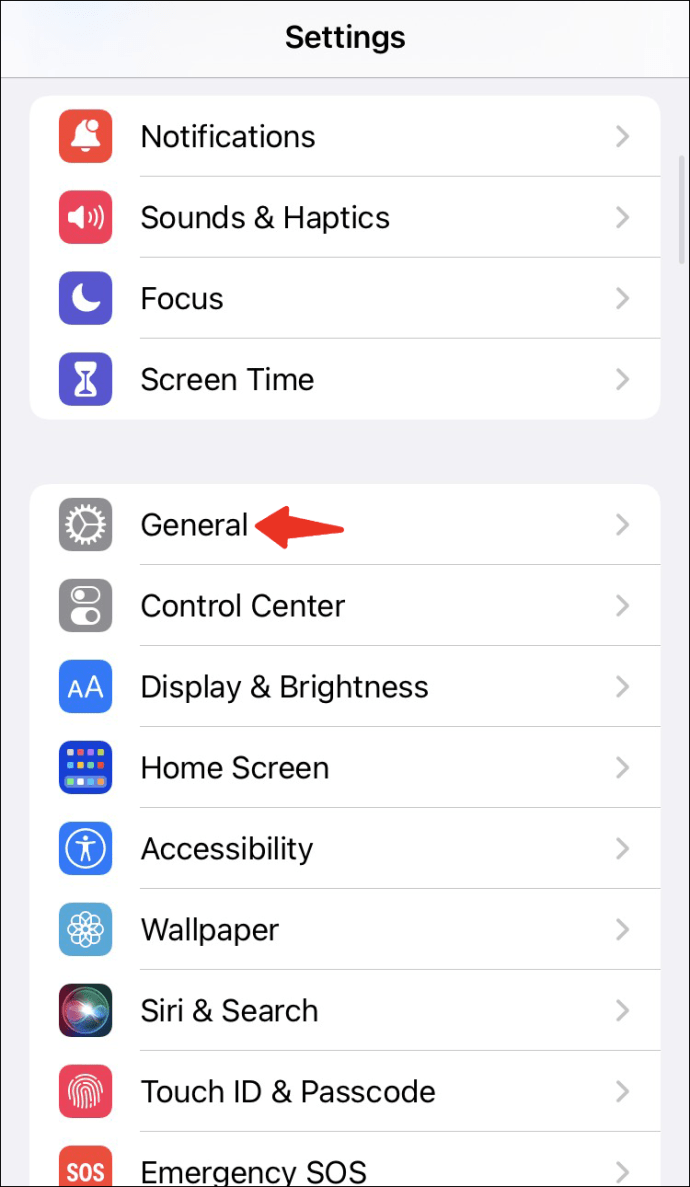Tap the Wallpaper row
Image resolution: width=690 pixels, height=1187 pixels.
coord(345,930)
